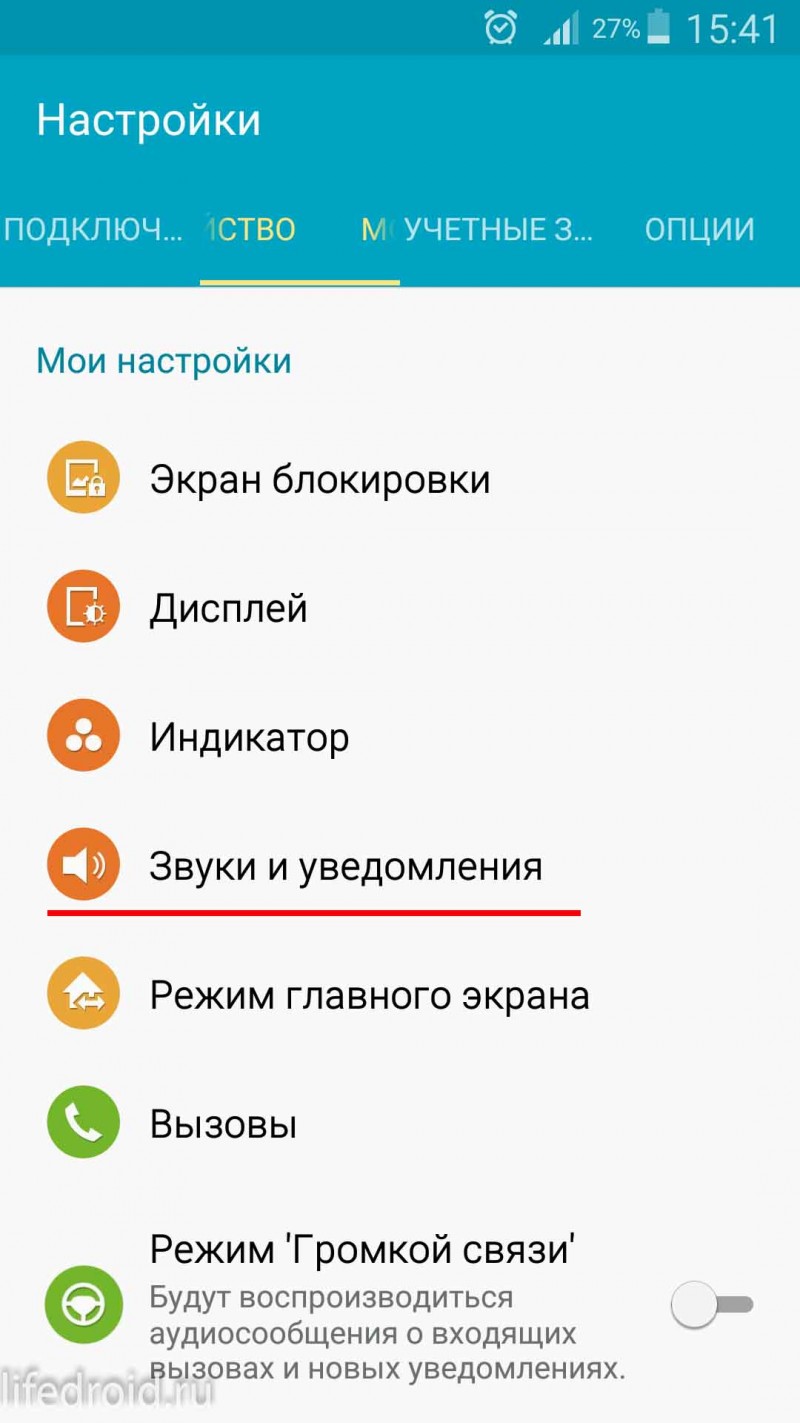Open Экран блокировки settings

(400, 479)
